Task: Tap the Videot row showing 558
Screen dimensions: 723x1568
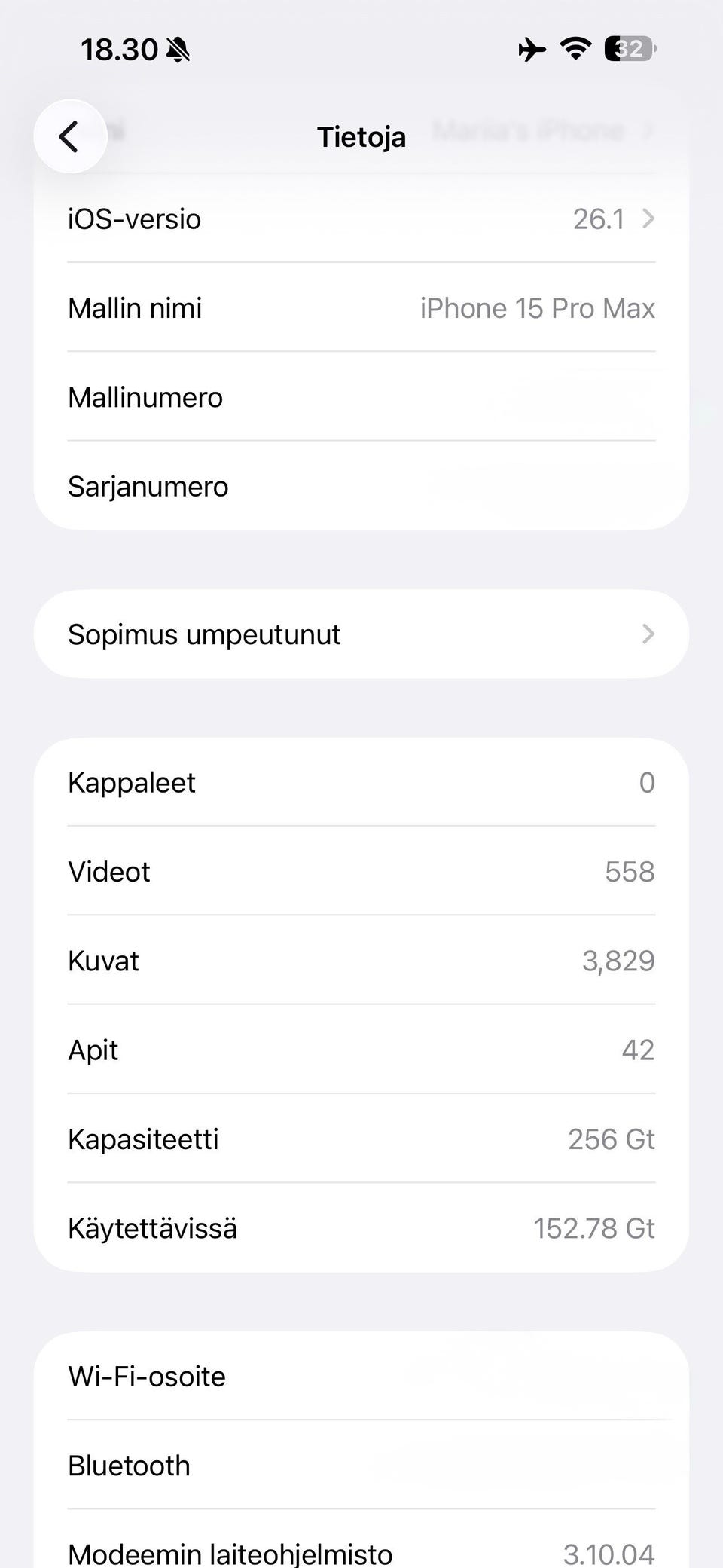Action: 361,871
